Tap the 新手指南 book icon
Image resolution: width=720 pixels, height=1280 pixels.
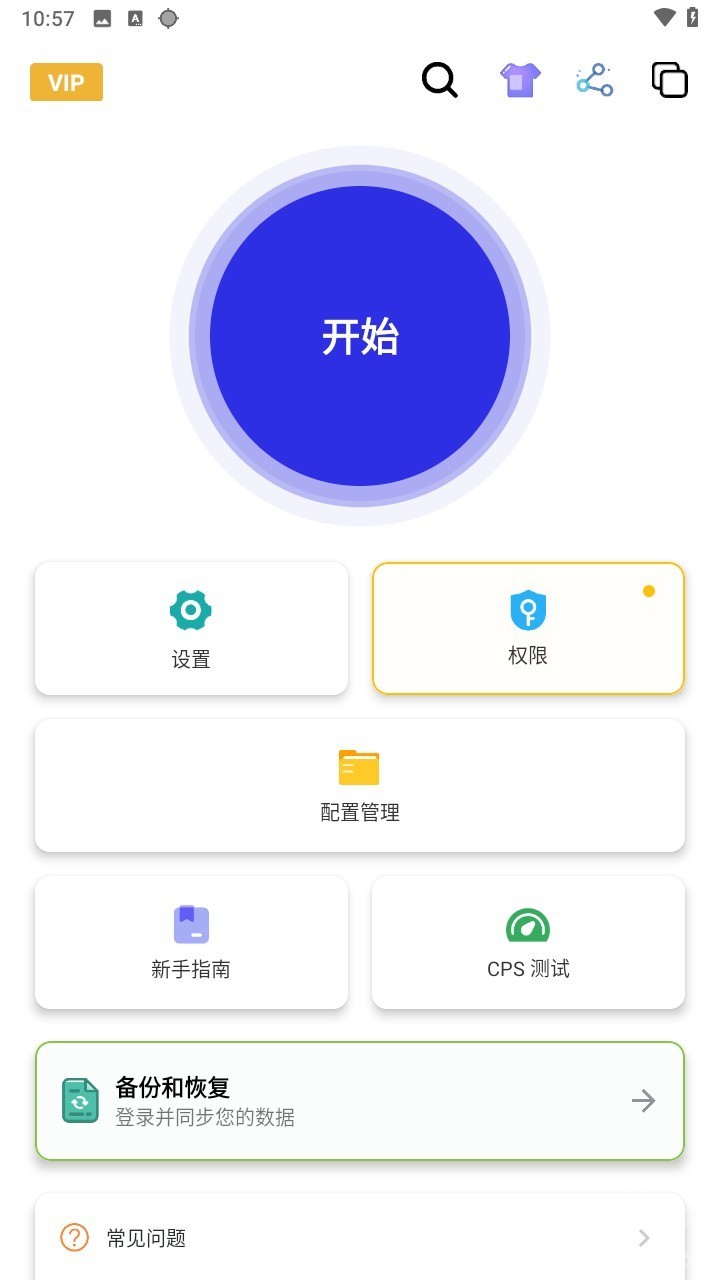pyautogui.click(x=190, y=925)
